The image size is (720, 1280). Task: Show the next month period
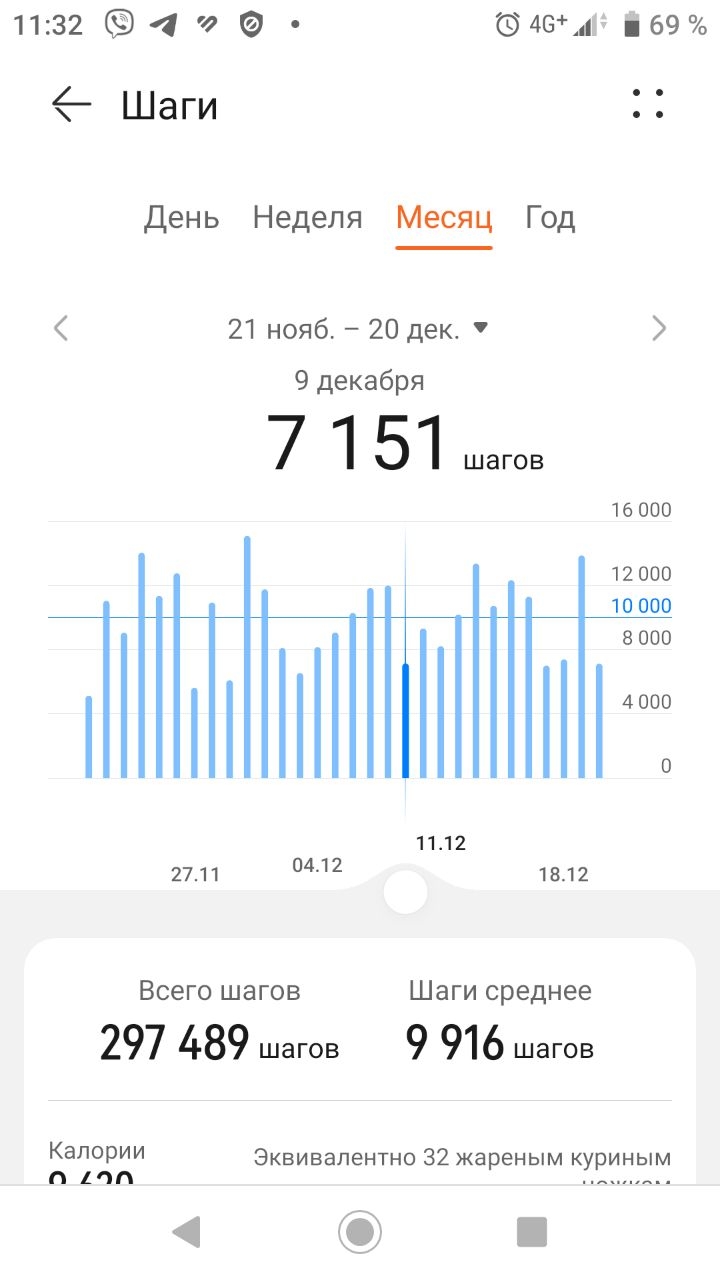tap(659, 328)
